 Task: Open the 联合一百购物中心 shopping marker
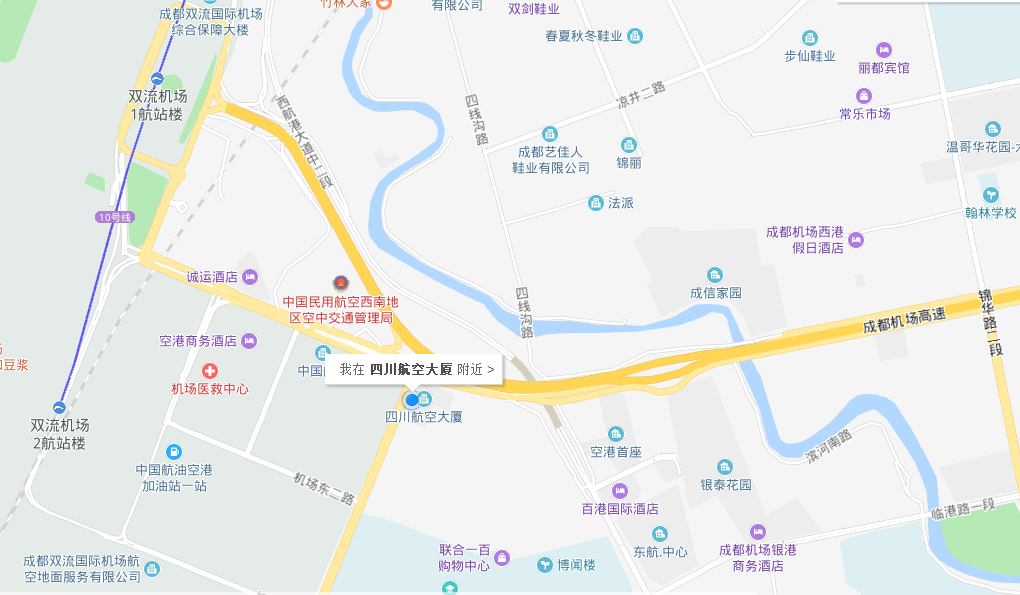(x=502, y=556)
